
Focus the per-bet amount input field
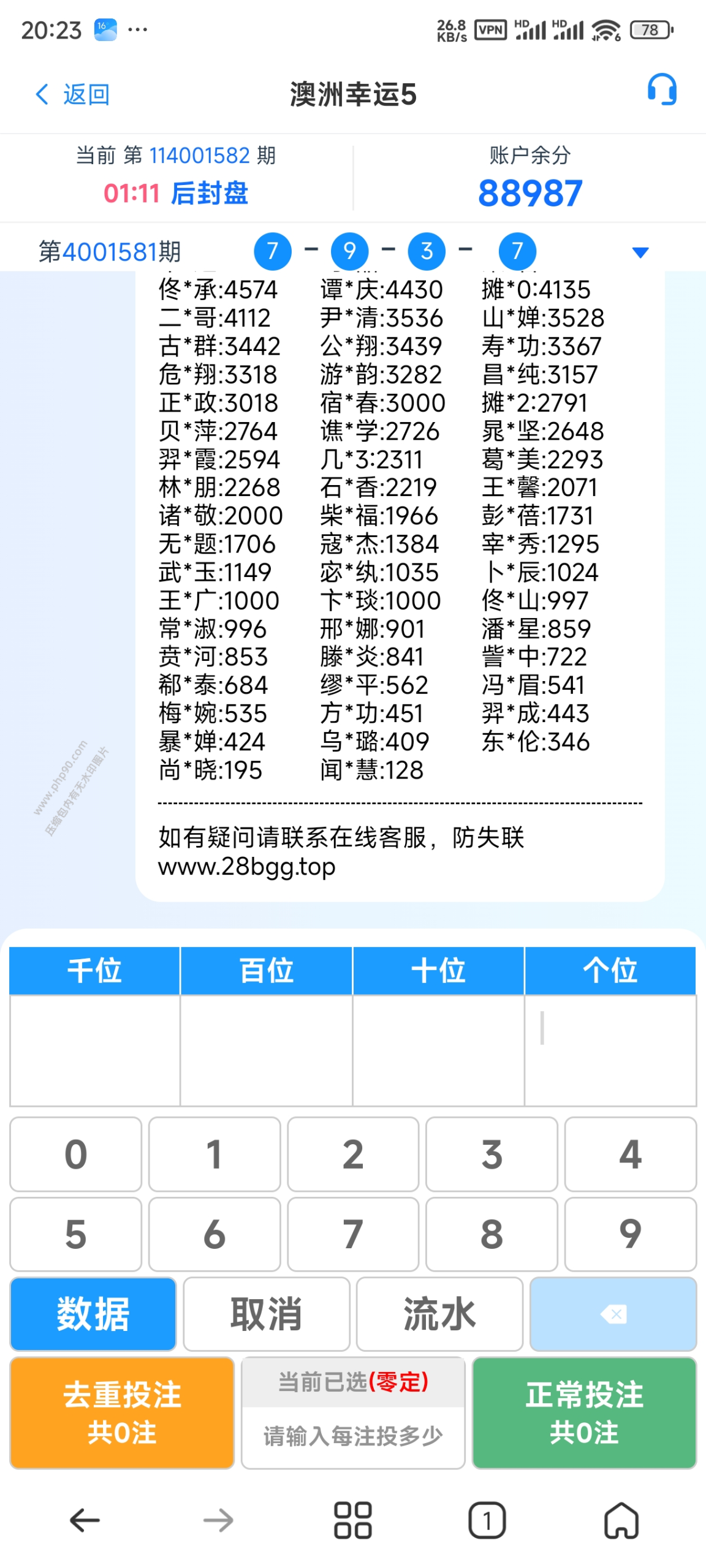353,1435
